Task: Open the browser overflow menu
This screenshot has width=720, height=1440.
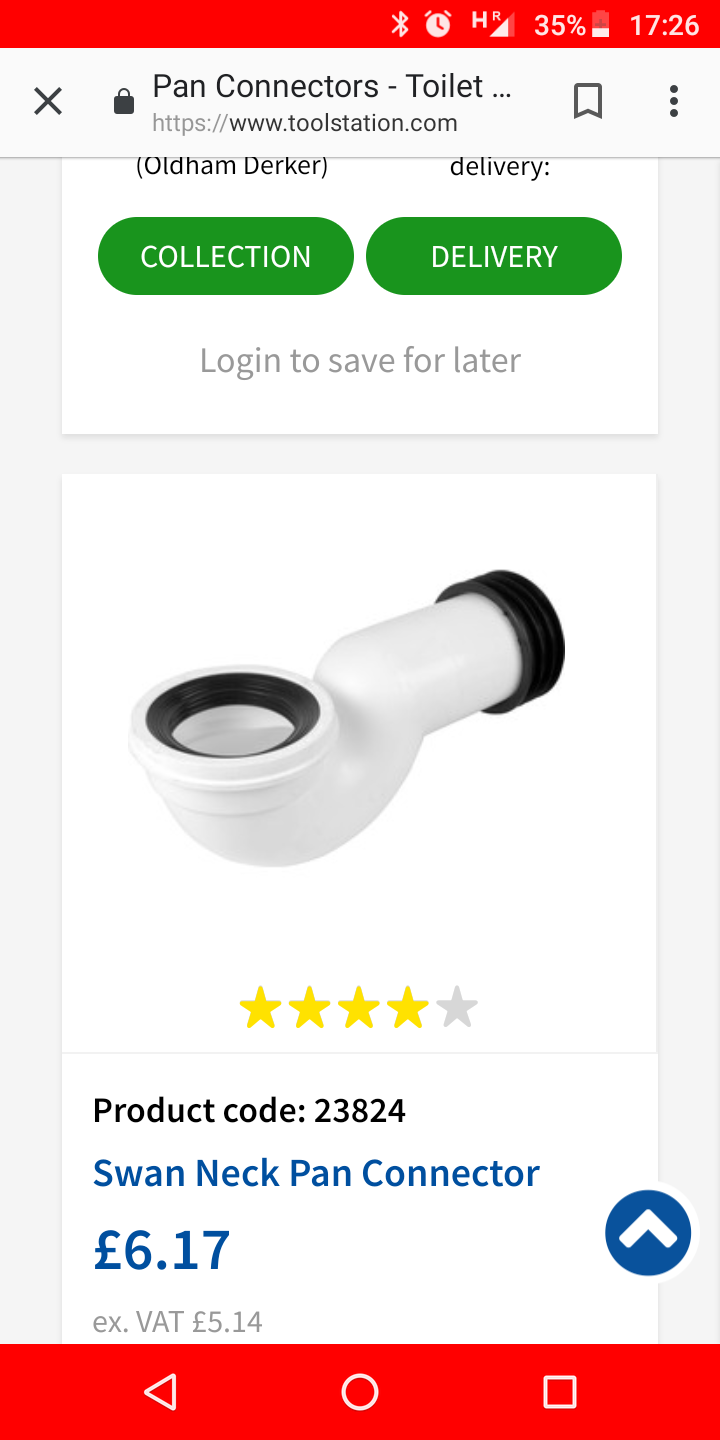Action: coord(673,101)
